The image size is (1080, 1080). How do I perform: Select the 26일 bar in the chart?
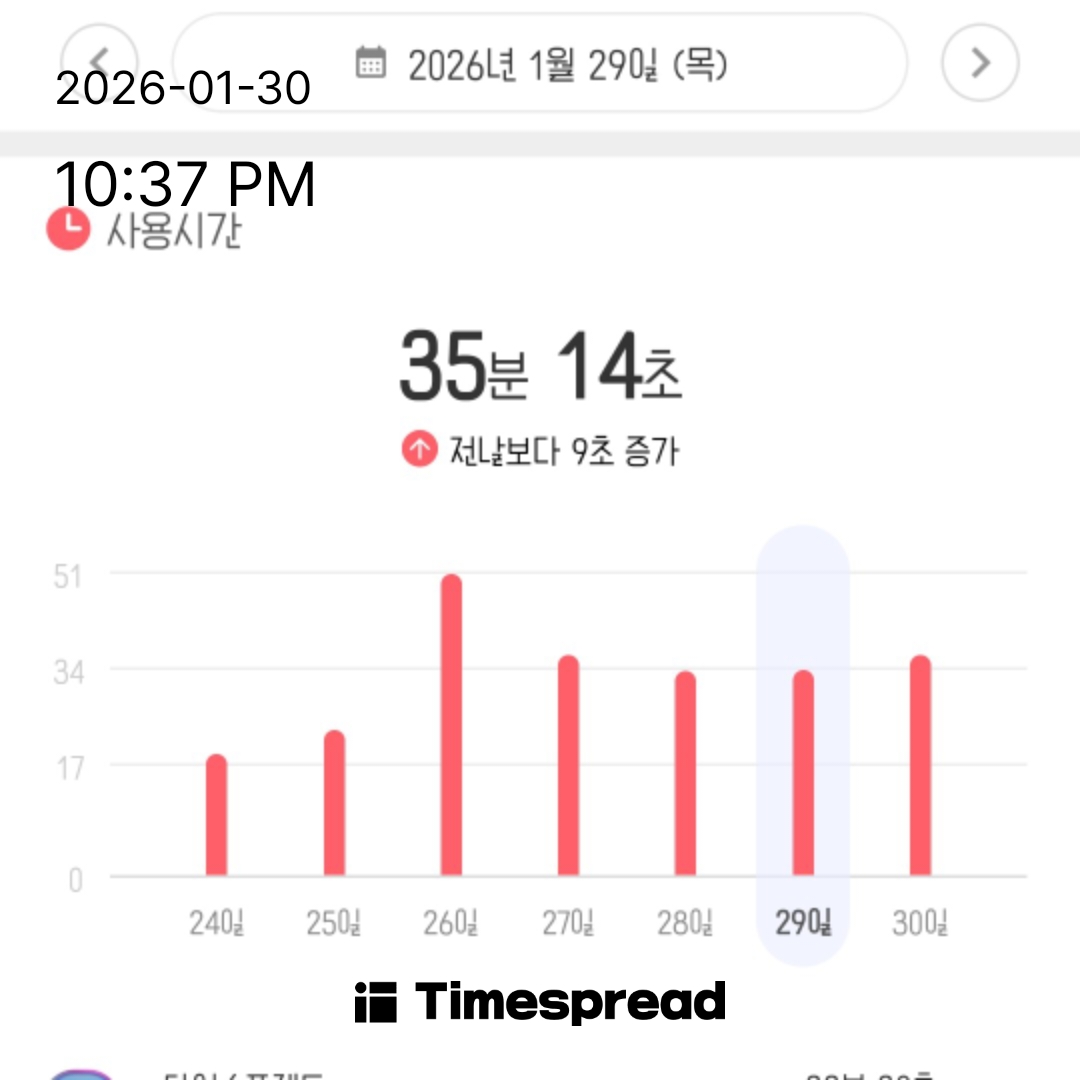point(451,725)
